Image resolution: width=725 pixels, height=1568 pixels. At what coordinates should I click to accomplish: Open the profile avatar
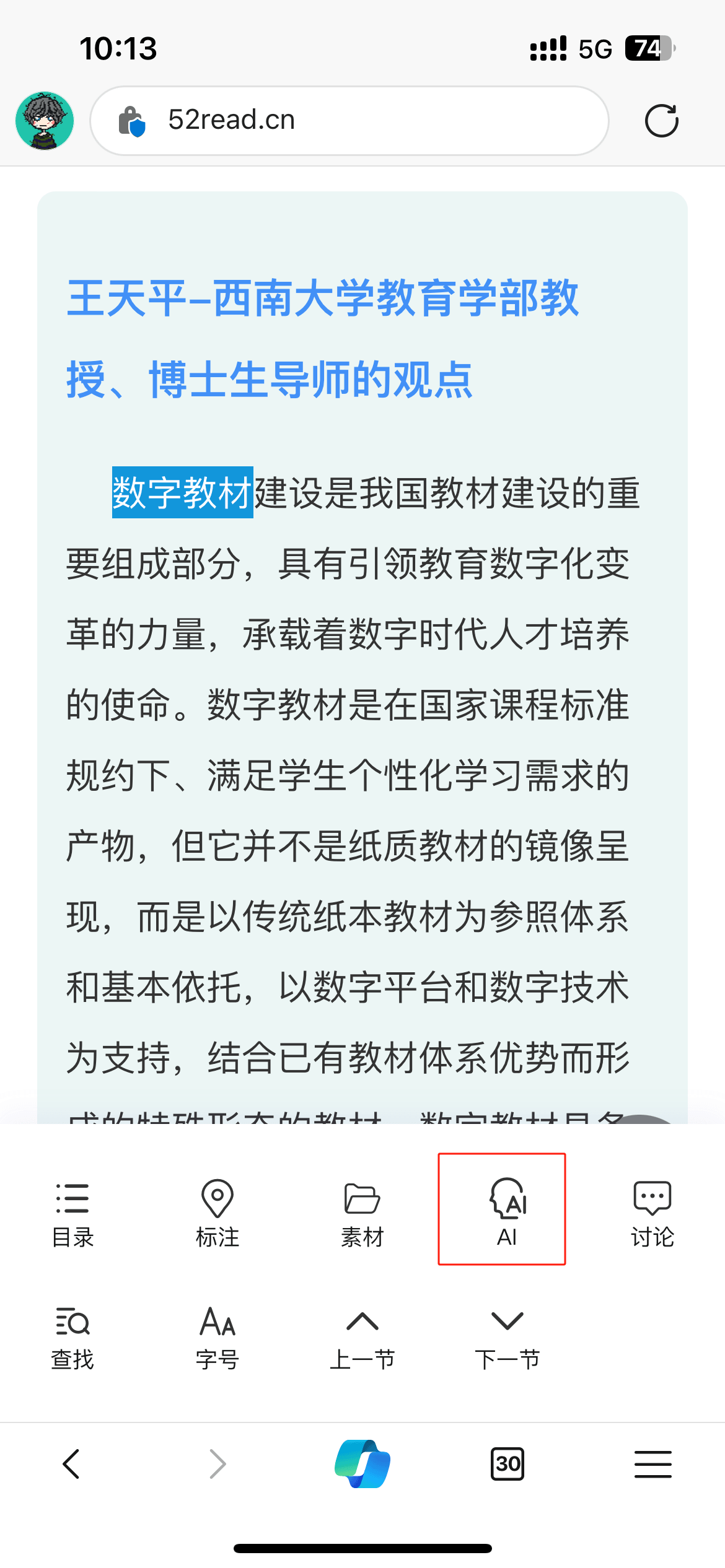45,121
